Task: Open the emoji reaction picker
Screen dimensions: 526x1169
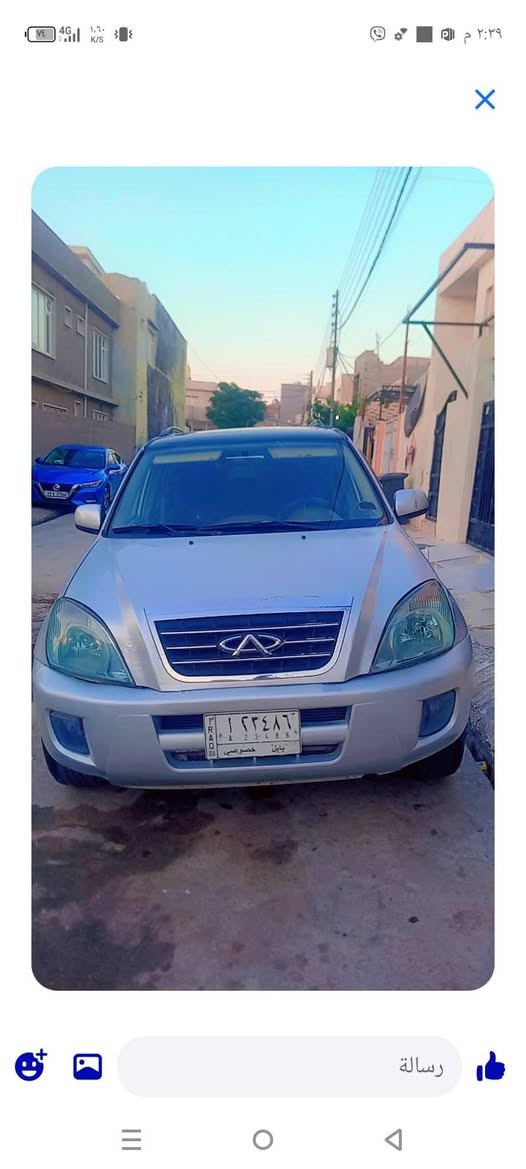Action: 31,1065
